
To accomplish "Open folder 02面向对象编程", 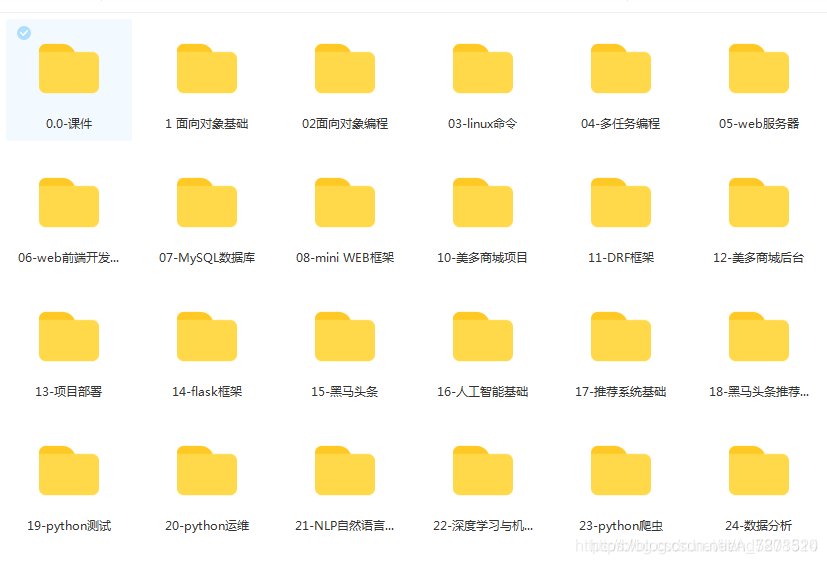I will tap(345, 70).
